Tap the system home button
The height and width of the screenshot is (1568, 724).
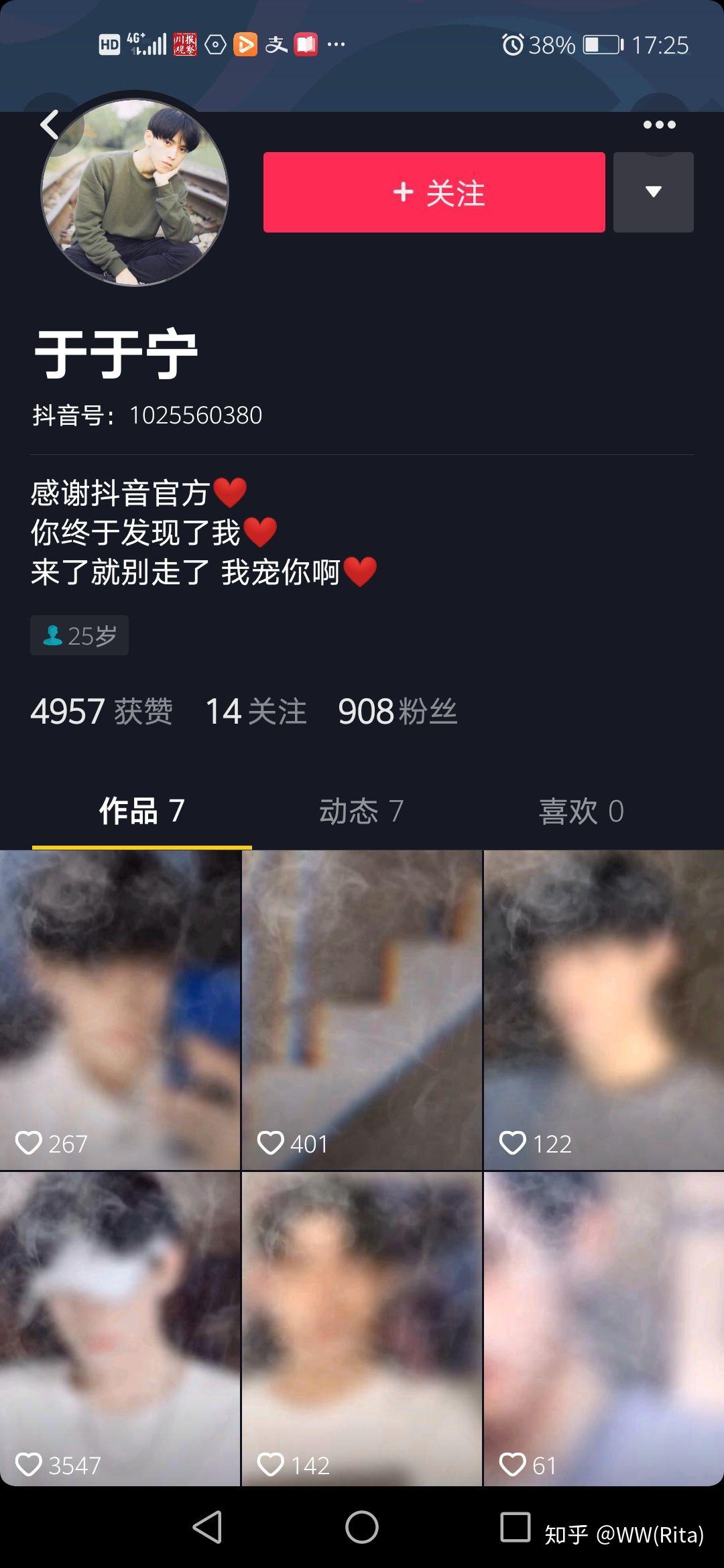click(362, 1528)
